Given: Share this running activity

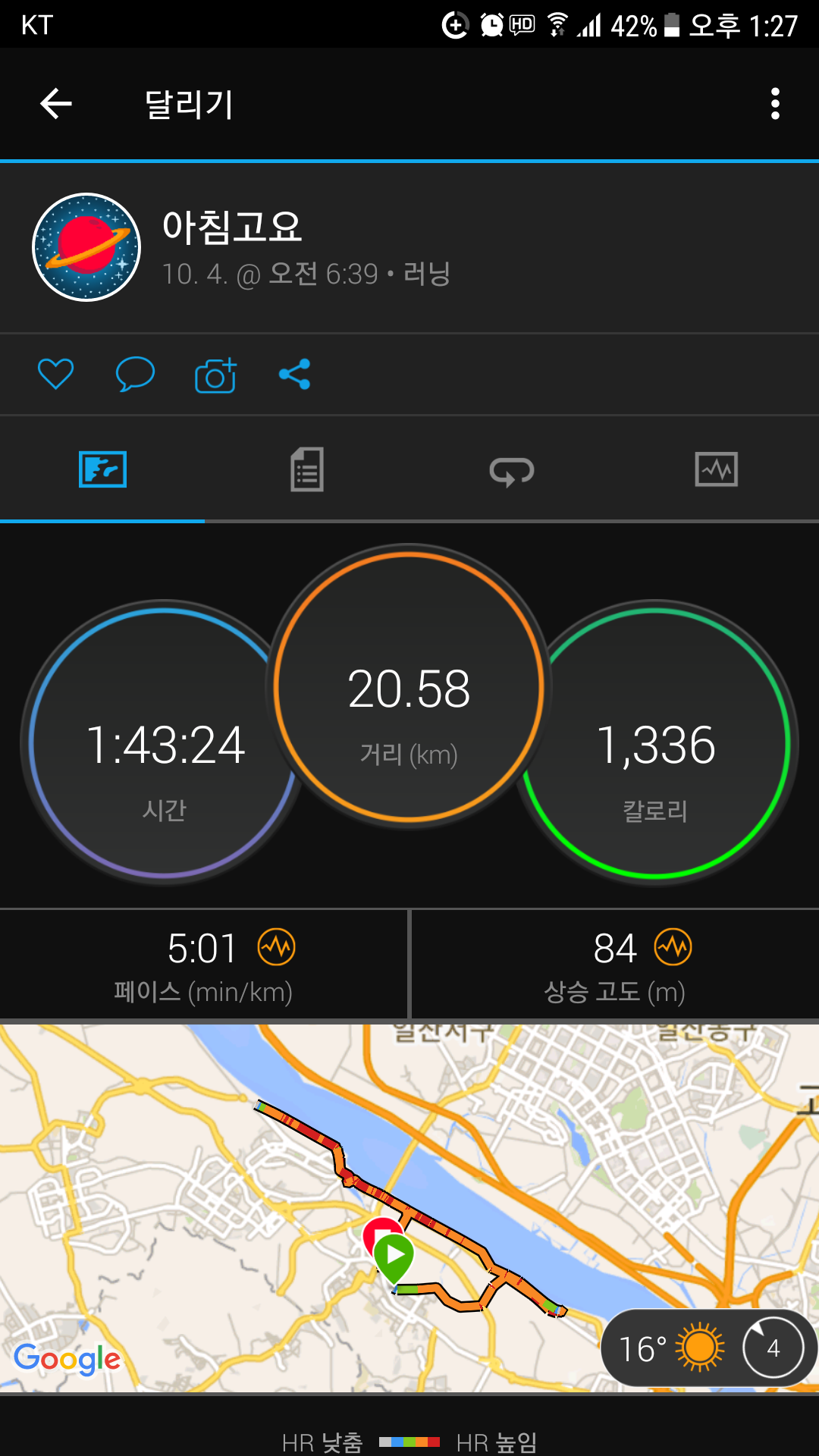Looking at the screenshot, I should pos(294,374).
